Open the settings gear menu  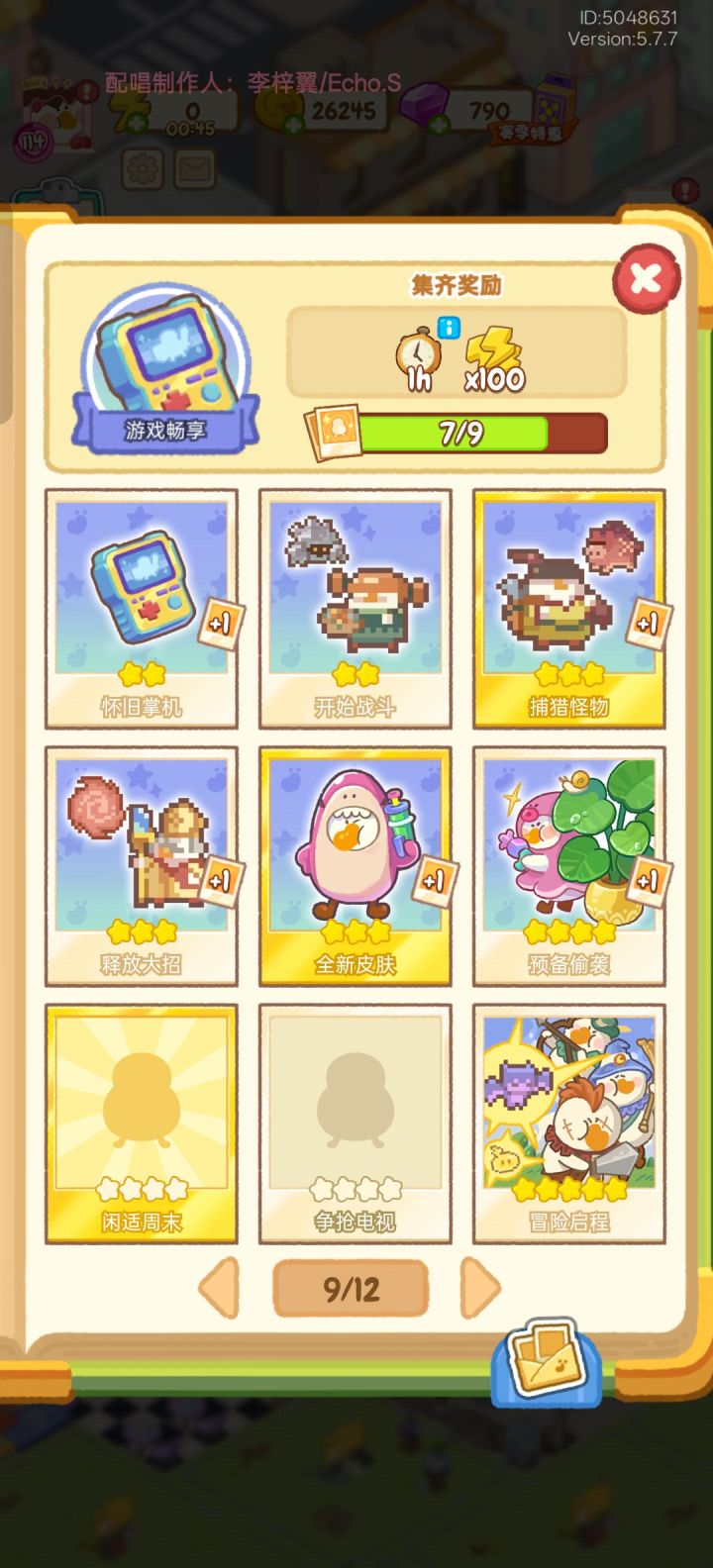tap(142, 168)
